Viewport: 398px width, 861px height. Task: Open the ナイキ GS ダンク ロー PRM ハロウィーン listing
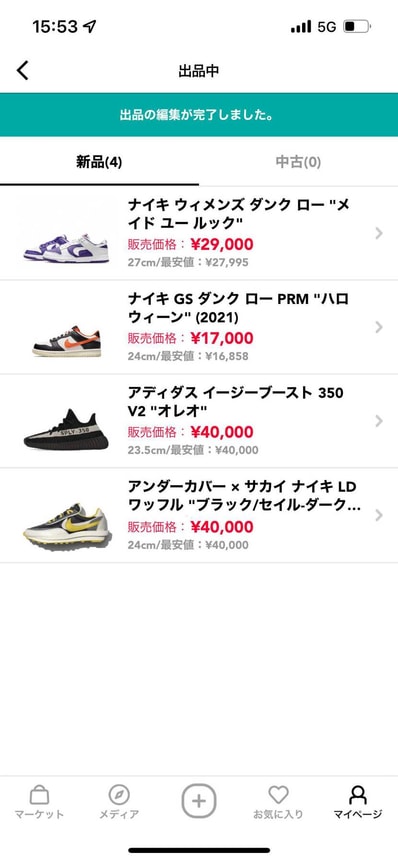[x=199, y=327]
